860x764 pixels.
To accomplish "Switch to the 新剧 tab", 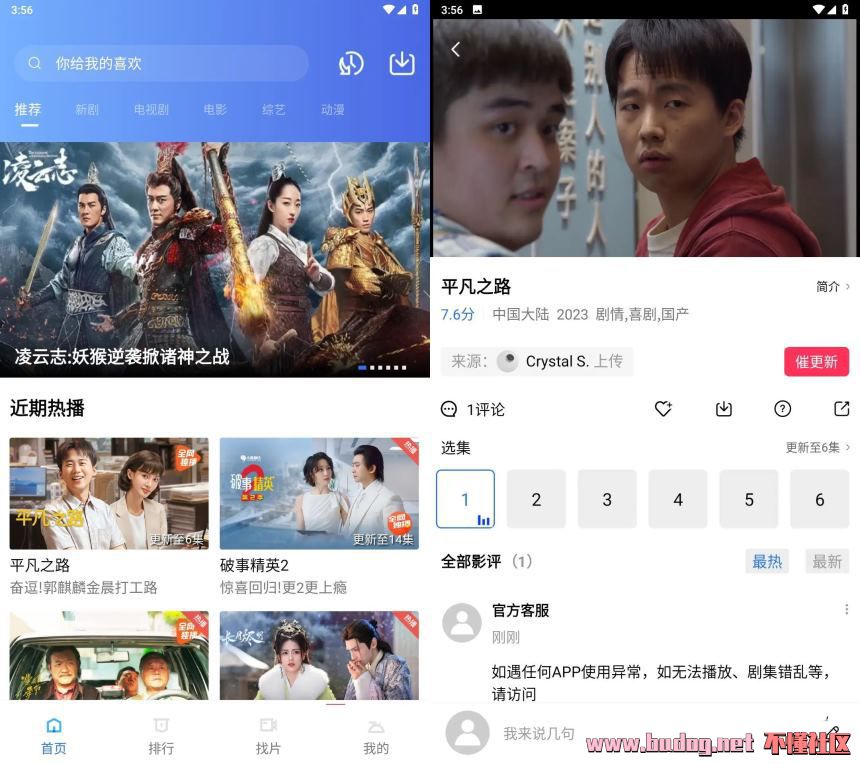I will click(87, 110).
